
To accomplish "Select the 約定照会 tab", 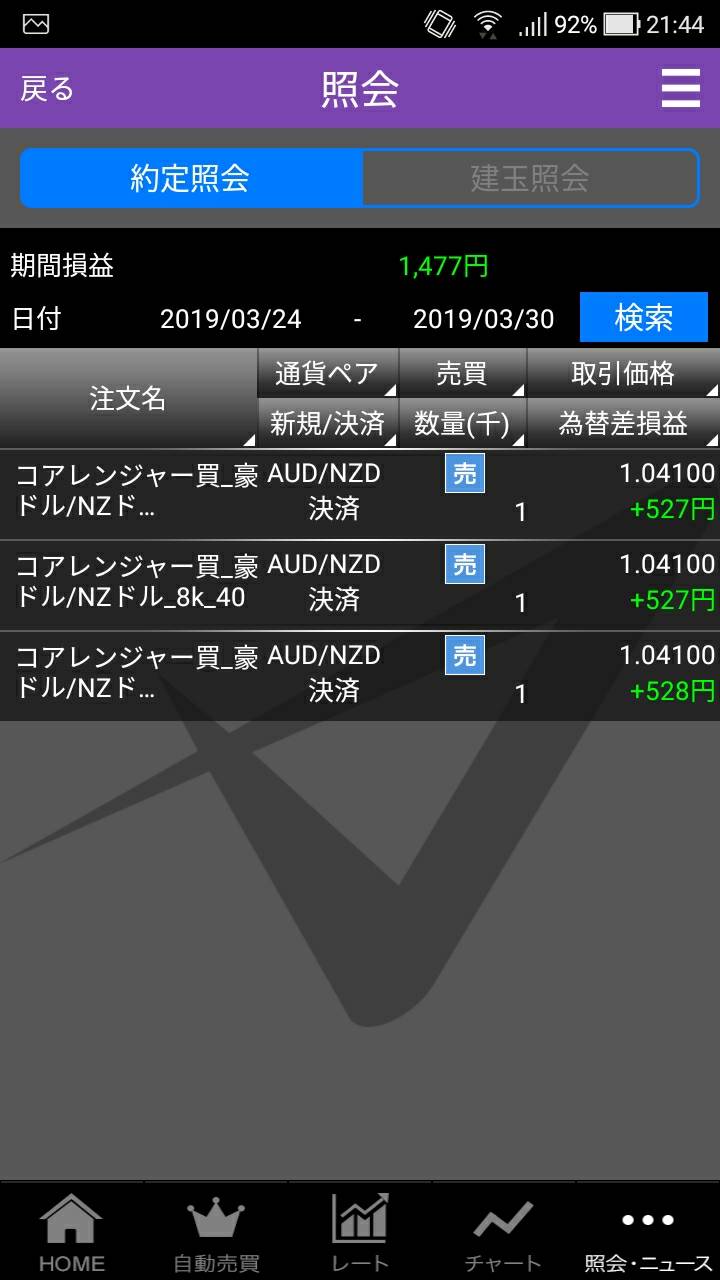I will click(x=190, y=179).
